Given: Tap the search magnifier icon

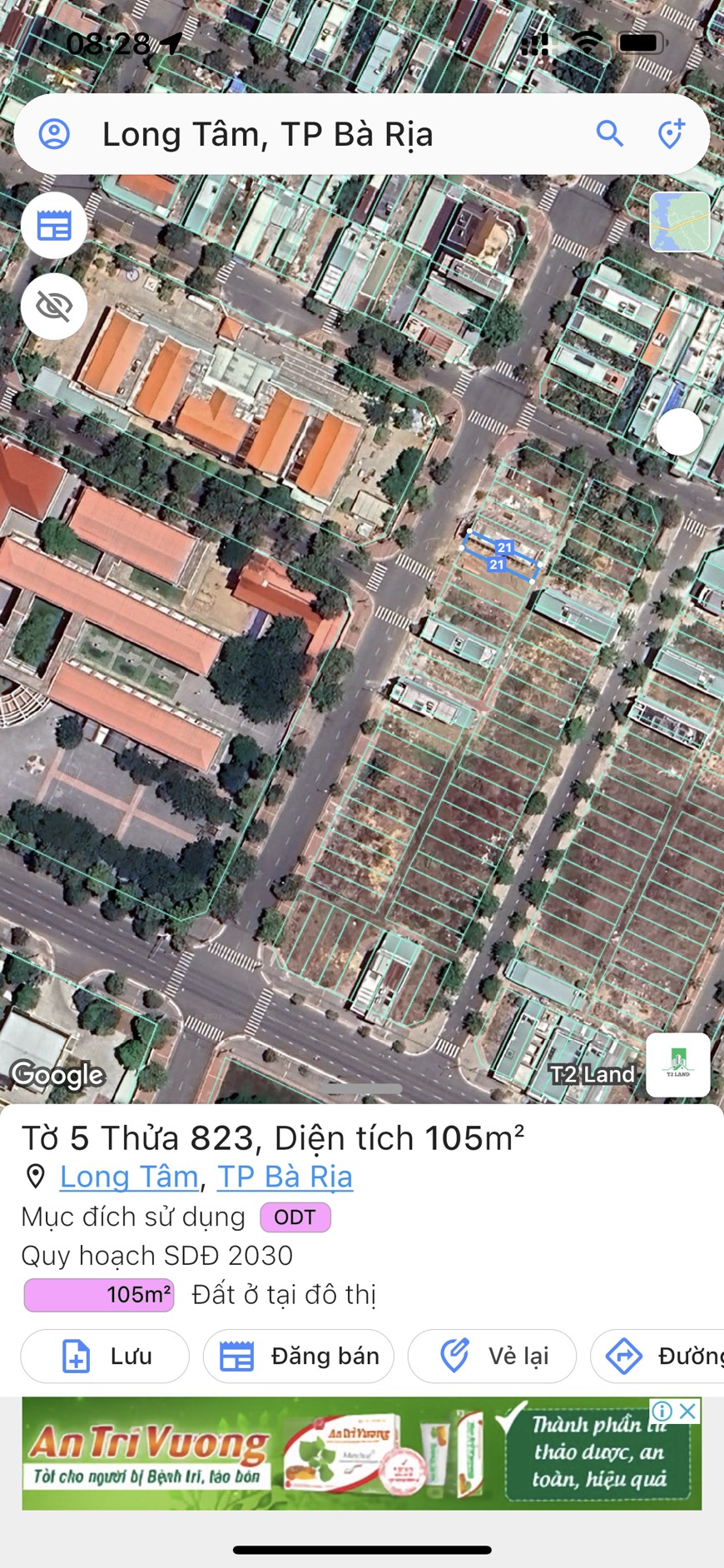Looking at the screenshot, I should [610, 133].
